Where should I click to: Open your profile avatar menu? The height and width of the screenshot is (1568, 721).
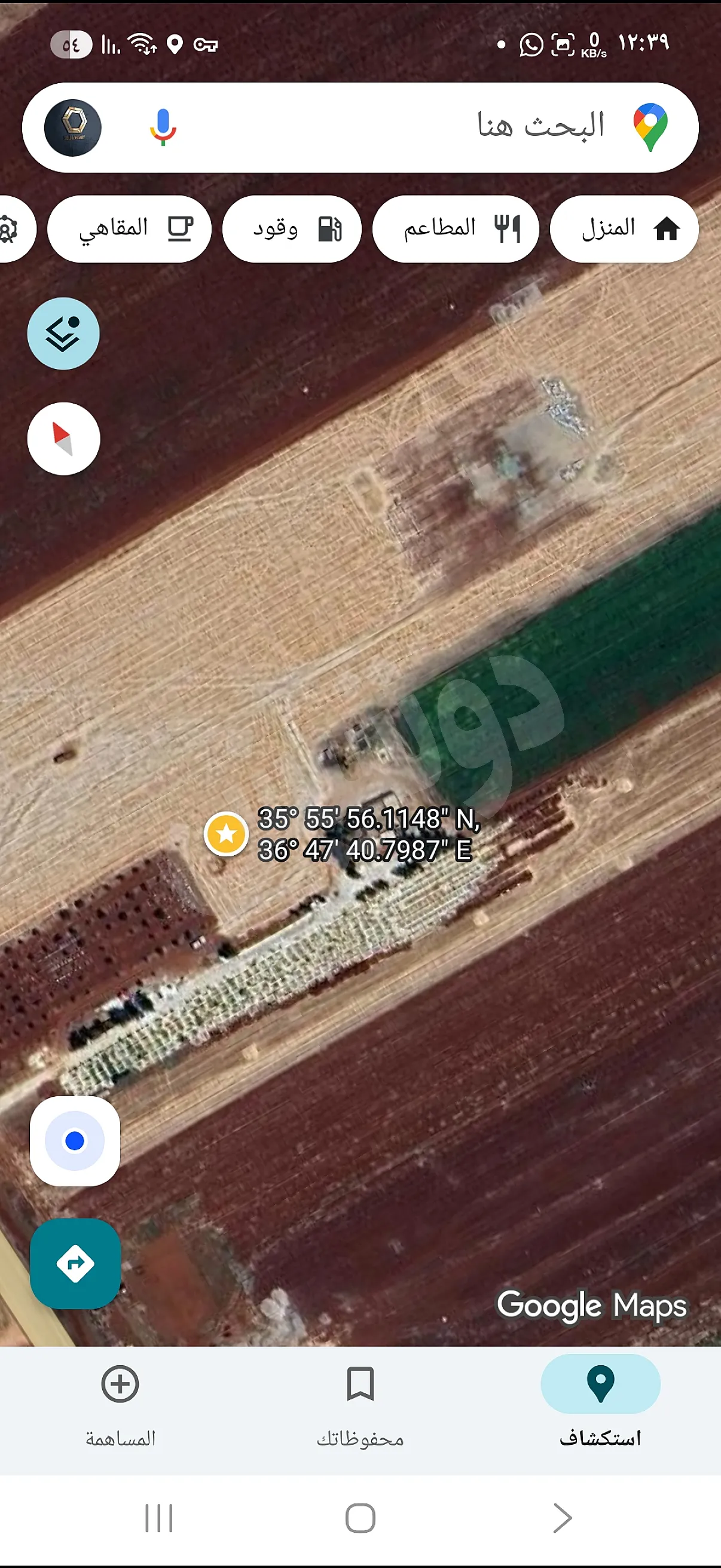(72, 128)
